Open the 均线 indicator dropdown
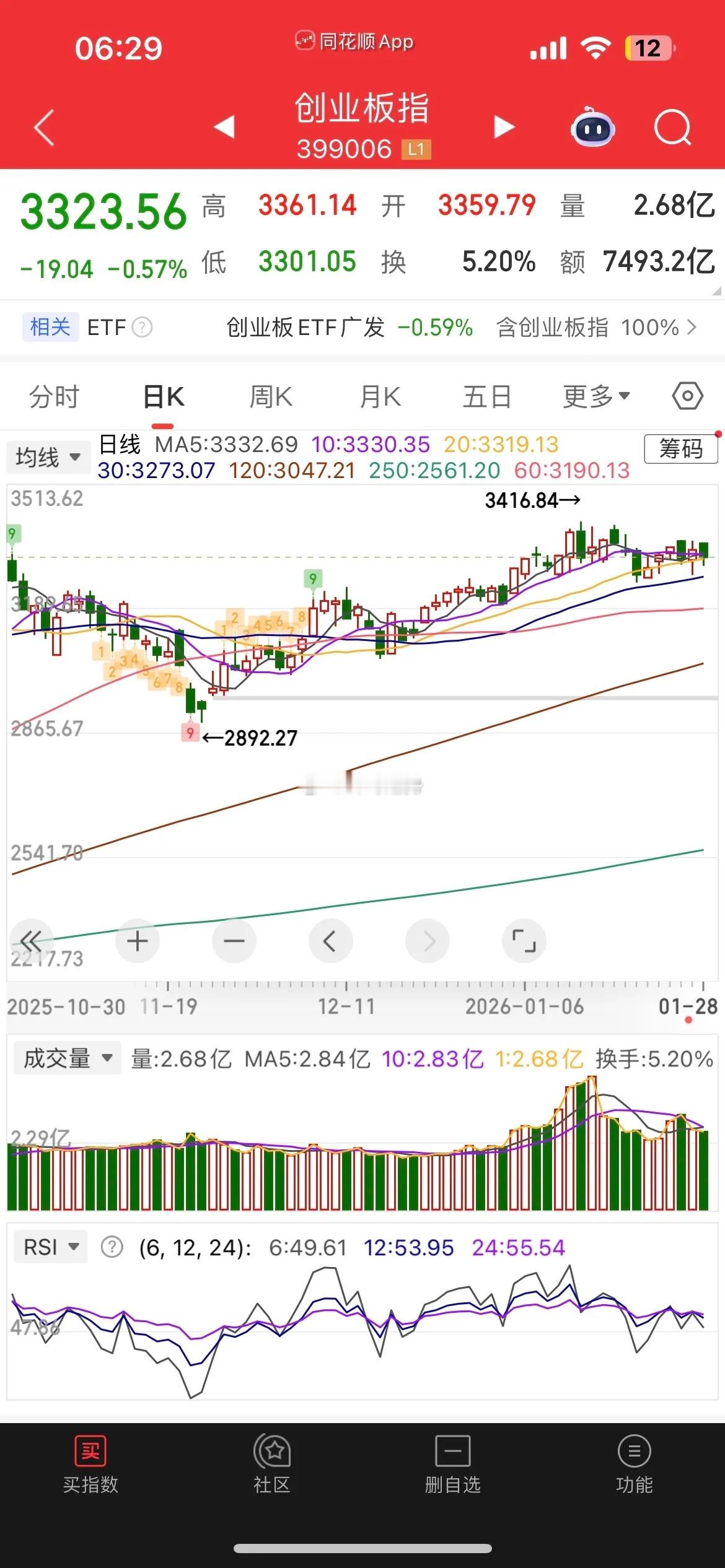725x1568 pixels. point(48,458)
